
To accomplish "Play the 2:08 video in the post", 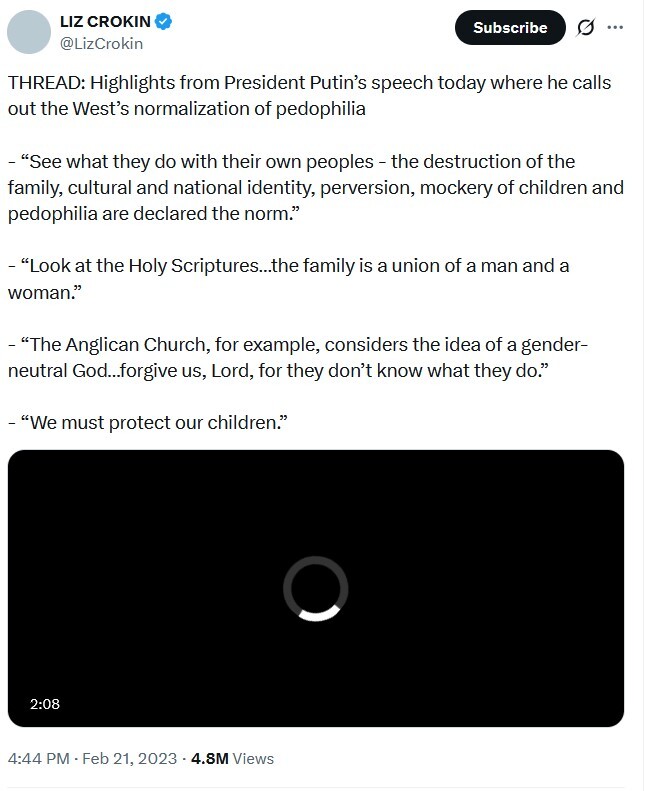I will (316, 588).
